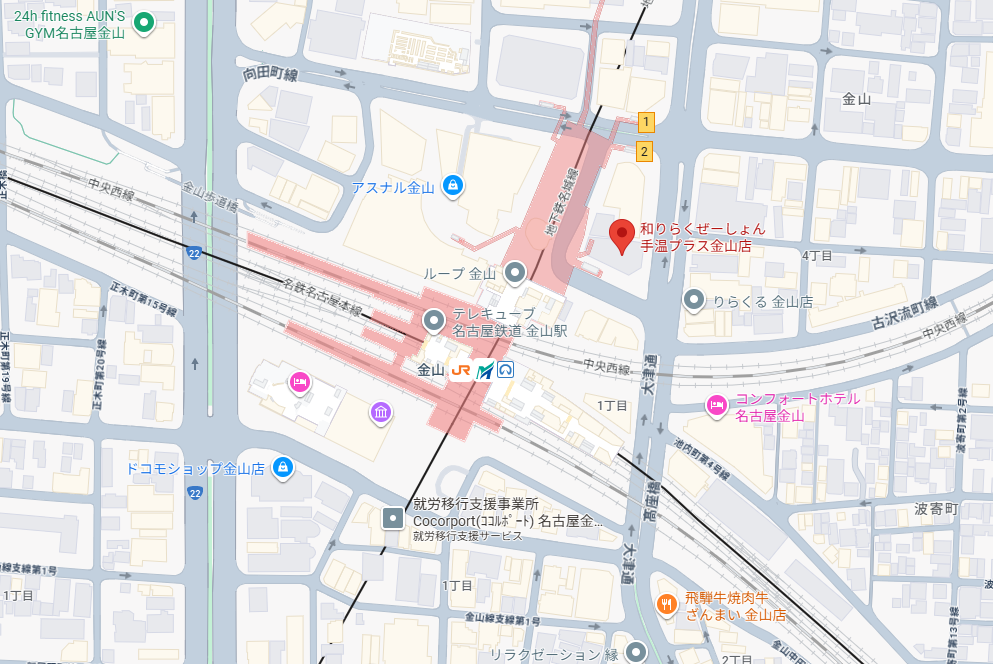The width and height of the screenshot is (993, 664).
Task: Tap station exit number 1 marker
Action: click(645, 123)
